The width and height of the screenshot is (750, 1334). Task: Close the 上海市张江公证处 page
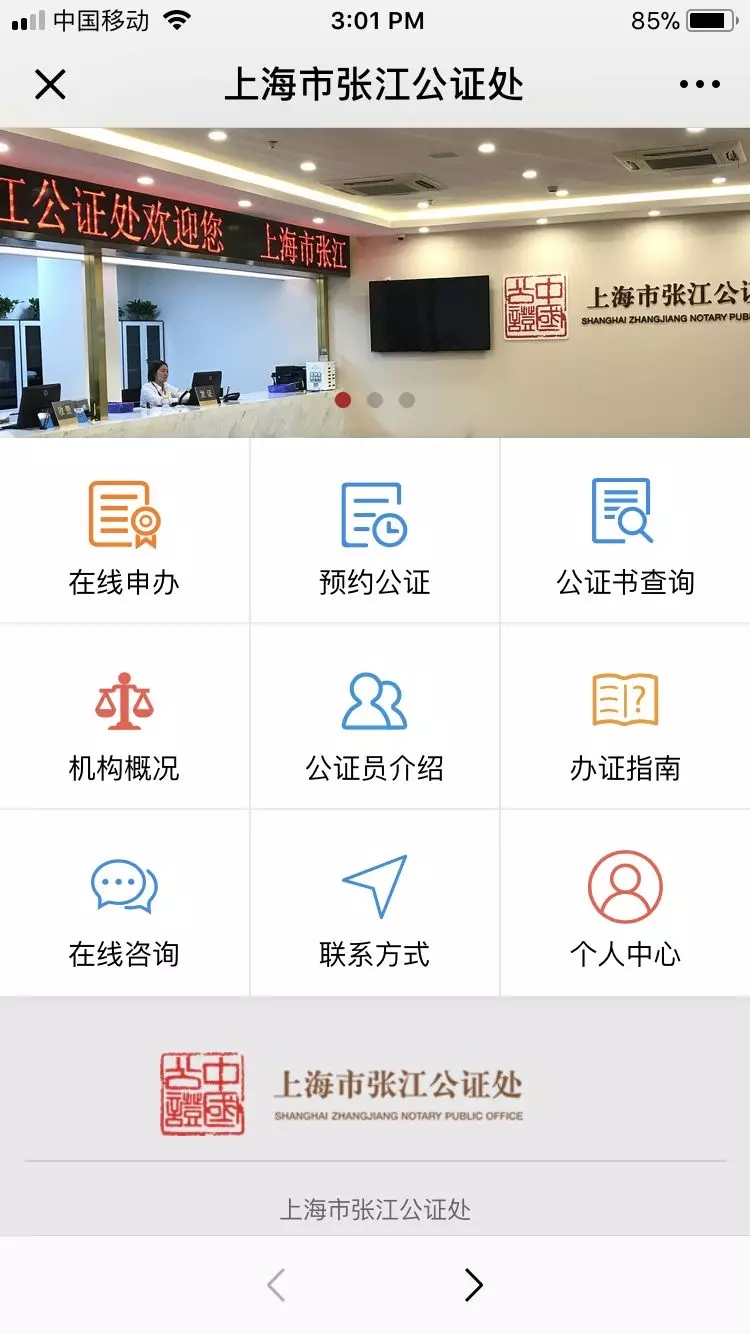click(x=50, y=85)
